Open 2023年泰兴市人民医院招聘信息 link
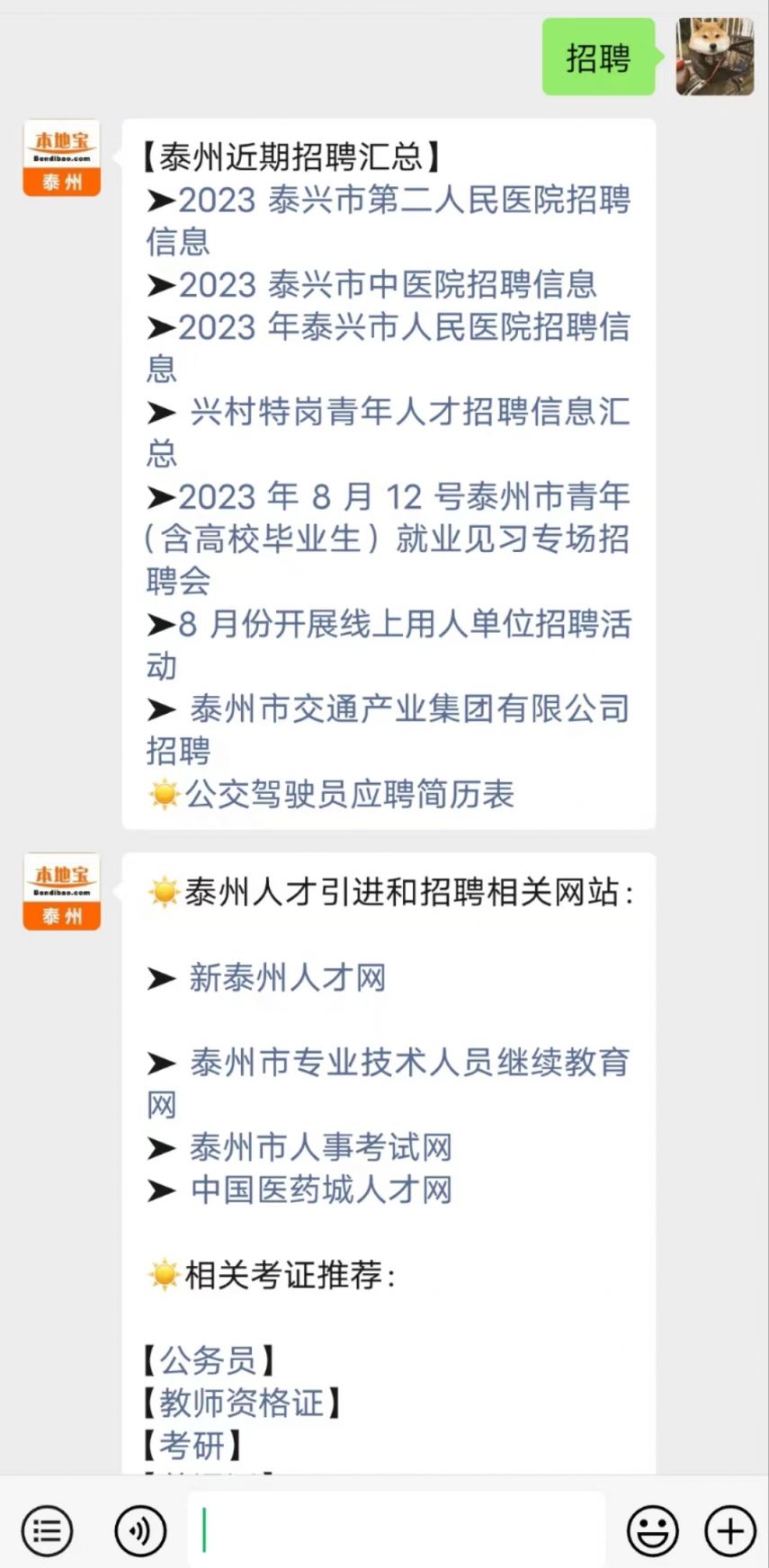 [404, 327]
